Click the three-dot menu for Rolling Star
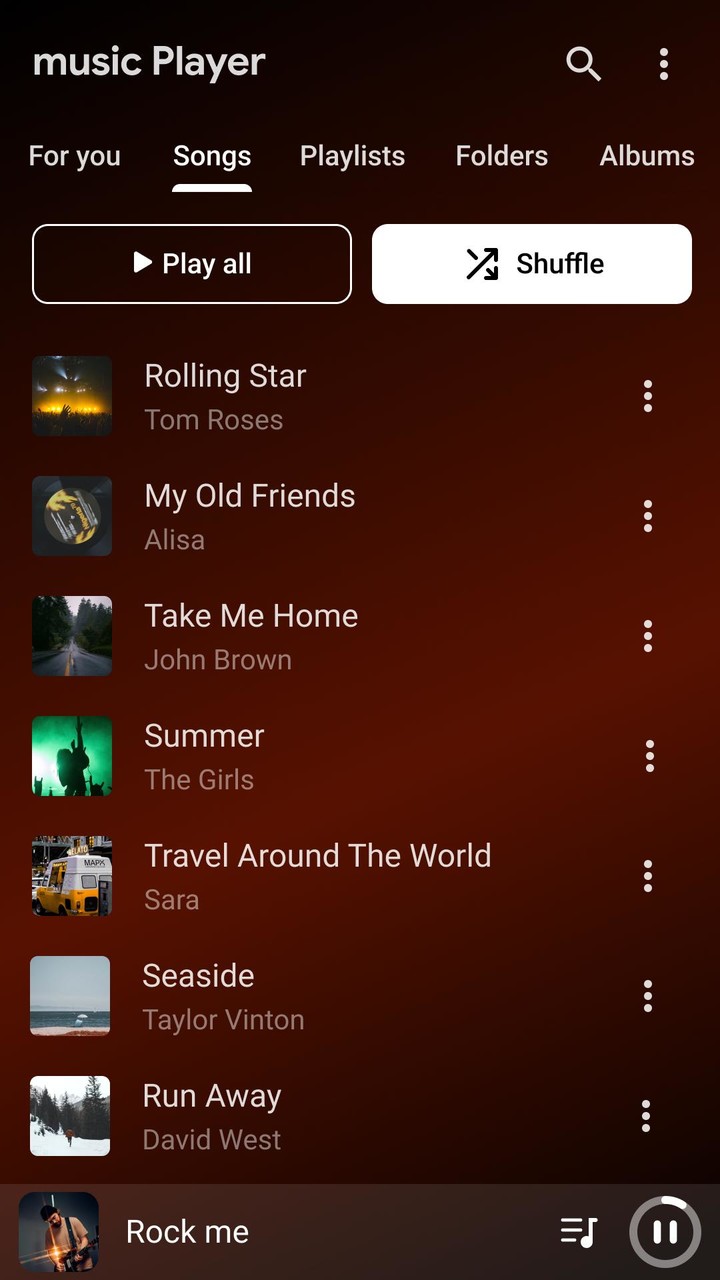Viewport: 720px width, 1280px height. [647, 396]
